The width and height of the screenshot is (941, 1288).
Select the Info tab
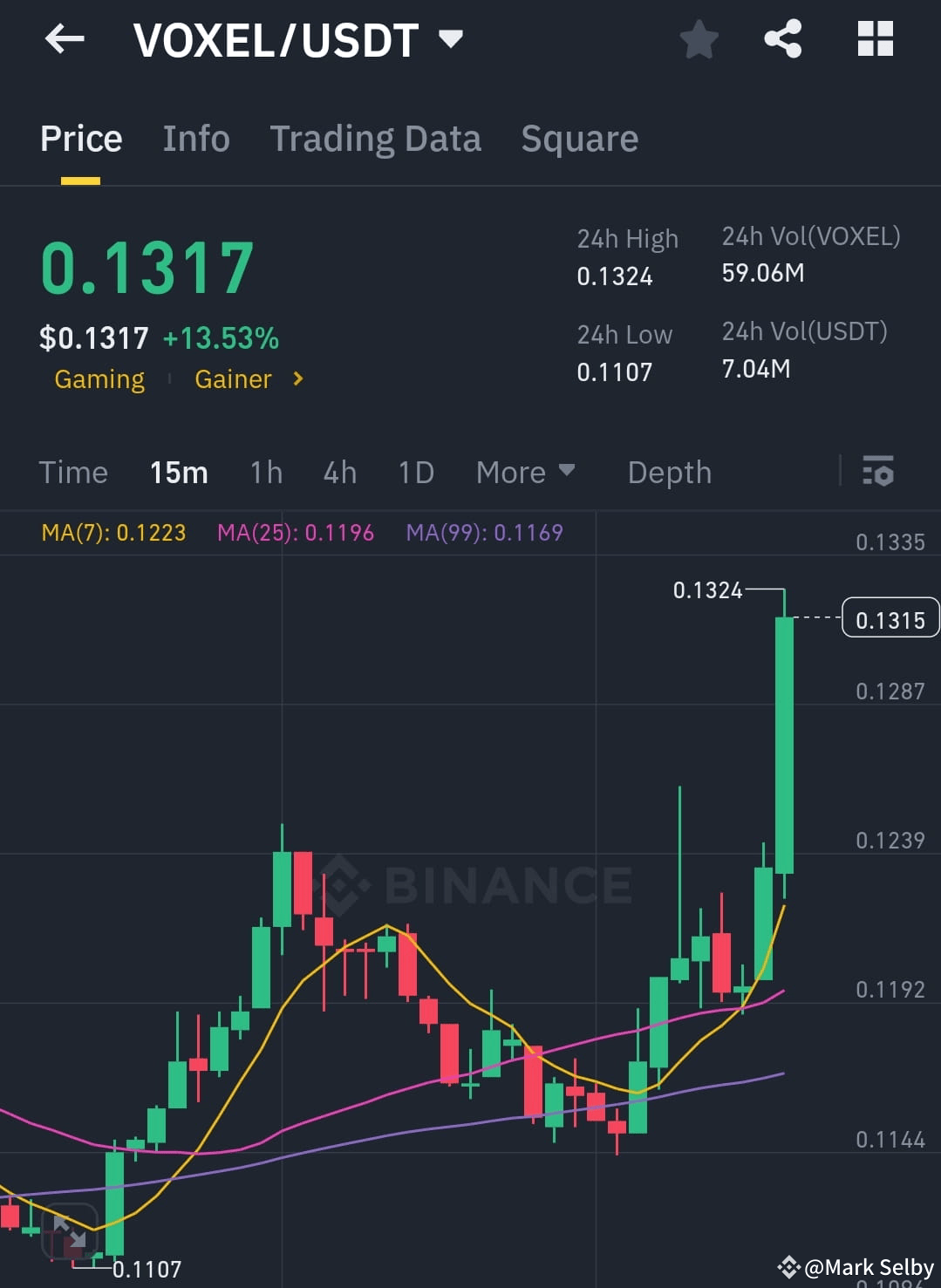(195, 138)
